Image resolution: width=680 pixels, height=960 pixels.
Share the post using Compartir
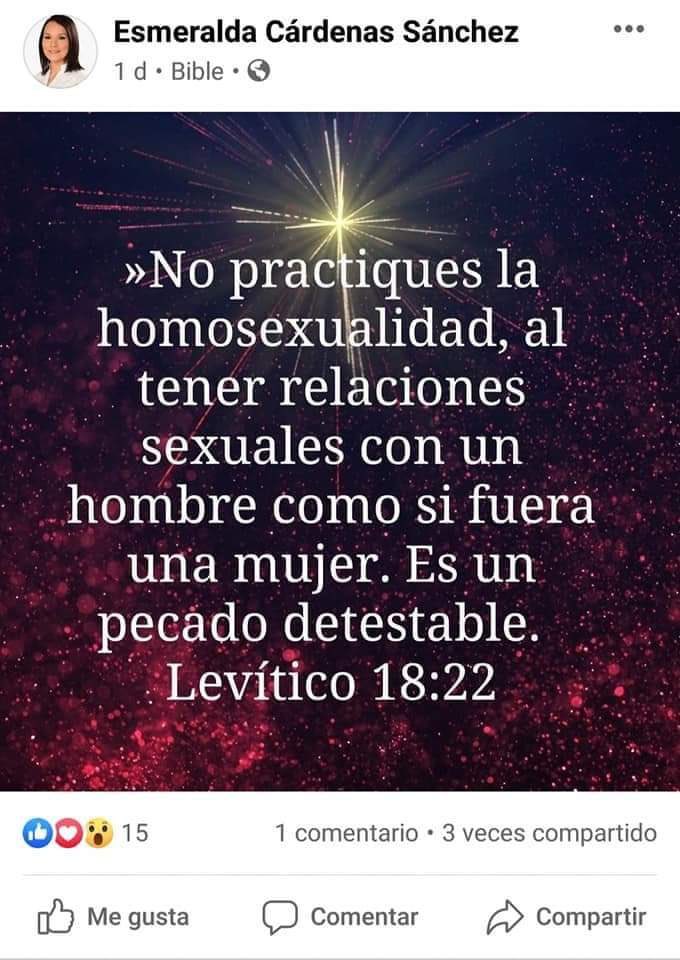(x=567, y=916)
